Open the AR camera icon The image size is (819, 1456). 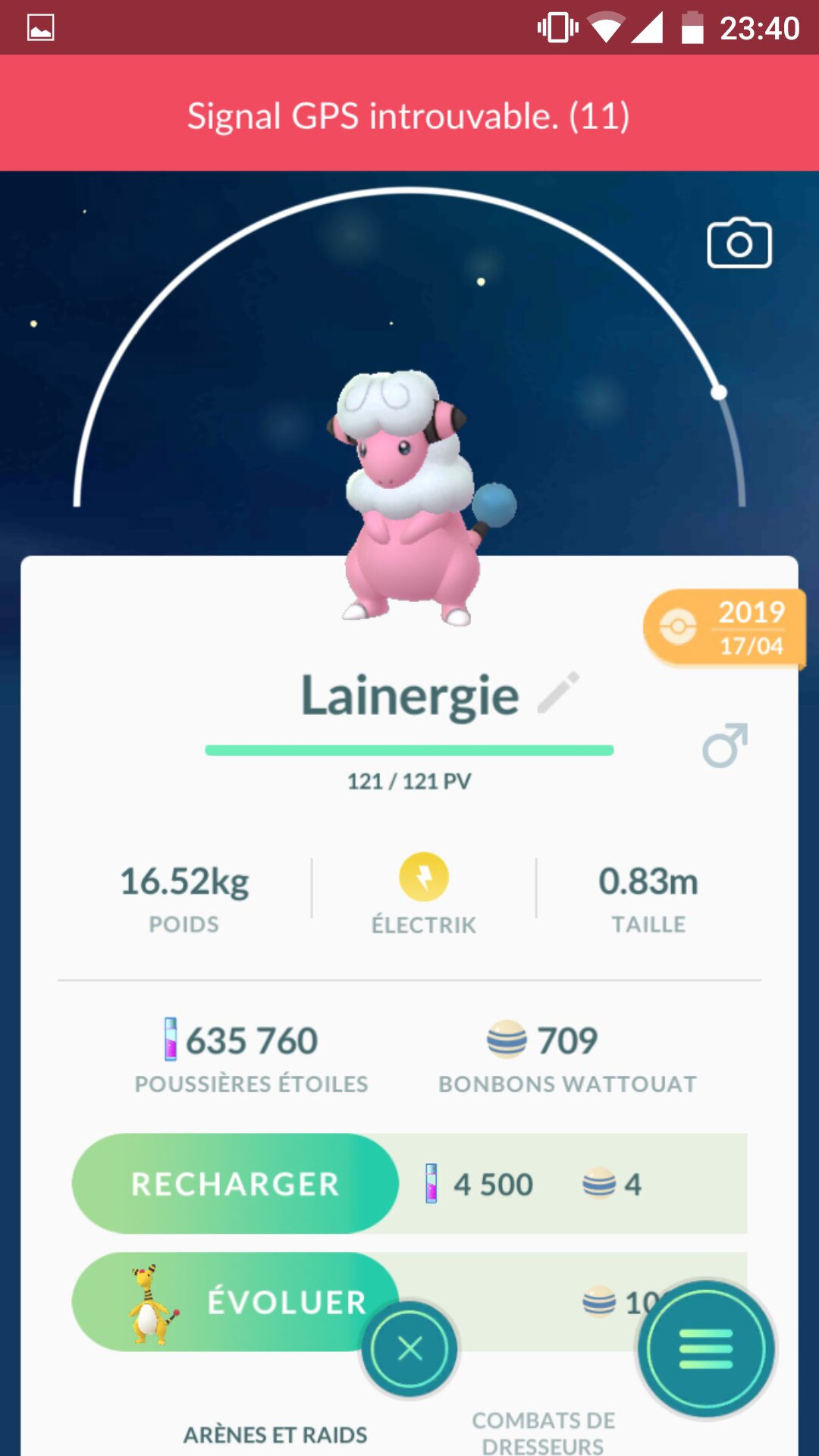coord(739,243)
